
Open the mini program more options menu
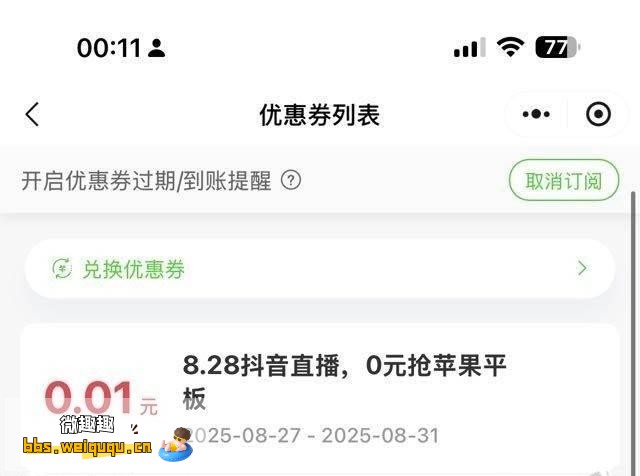[x=536, y=114]
